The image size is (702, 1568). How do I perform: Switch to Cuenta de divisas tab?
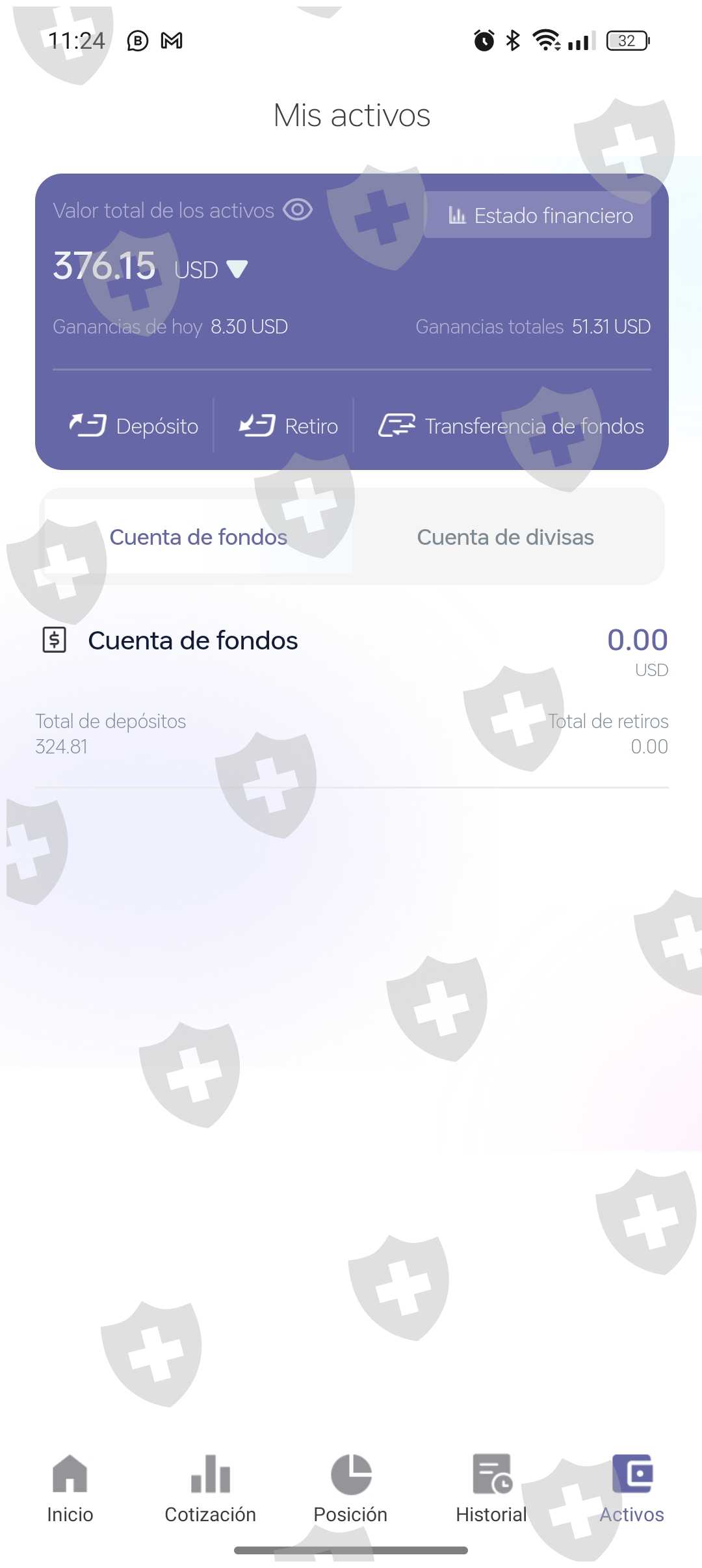click(x=505, y=537)
